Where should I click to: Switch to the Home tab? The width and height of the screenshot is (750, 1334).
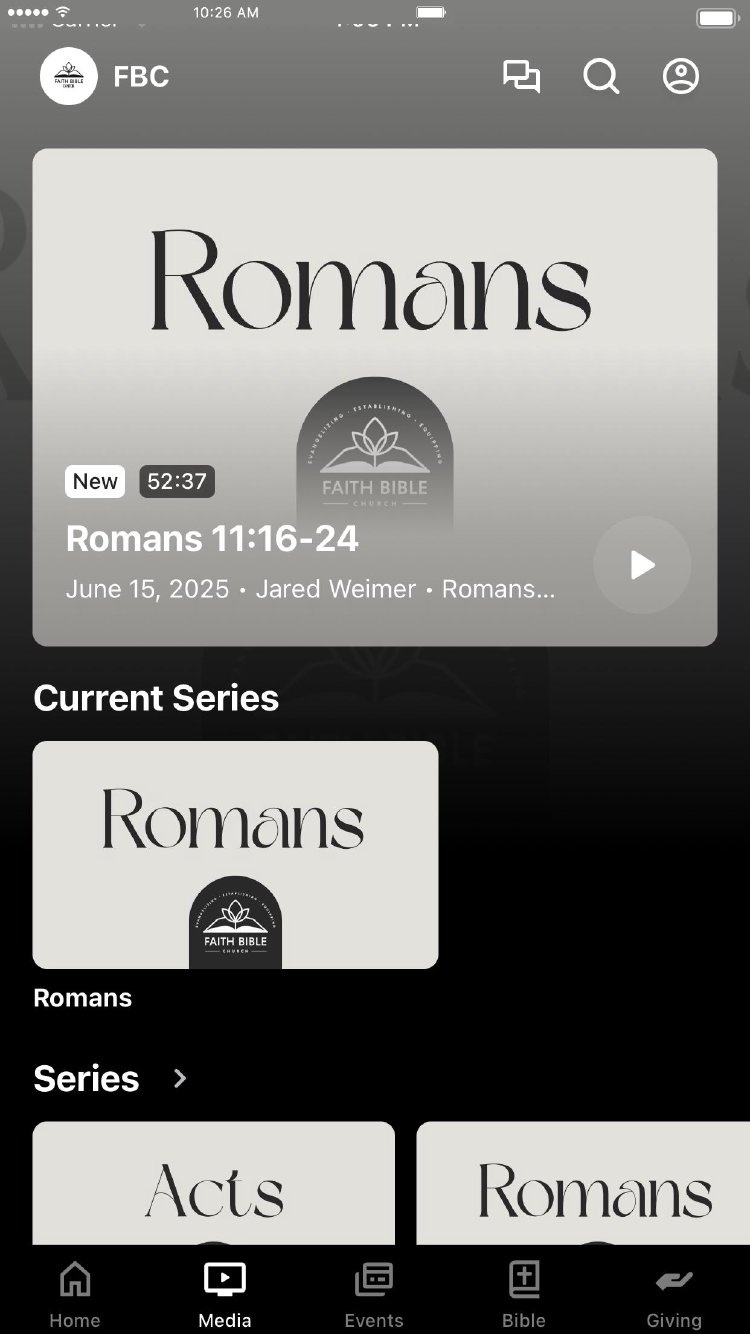coord(75,1294)
